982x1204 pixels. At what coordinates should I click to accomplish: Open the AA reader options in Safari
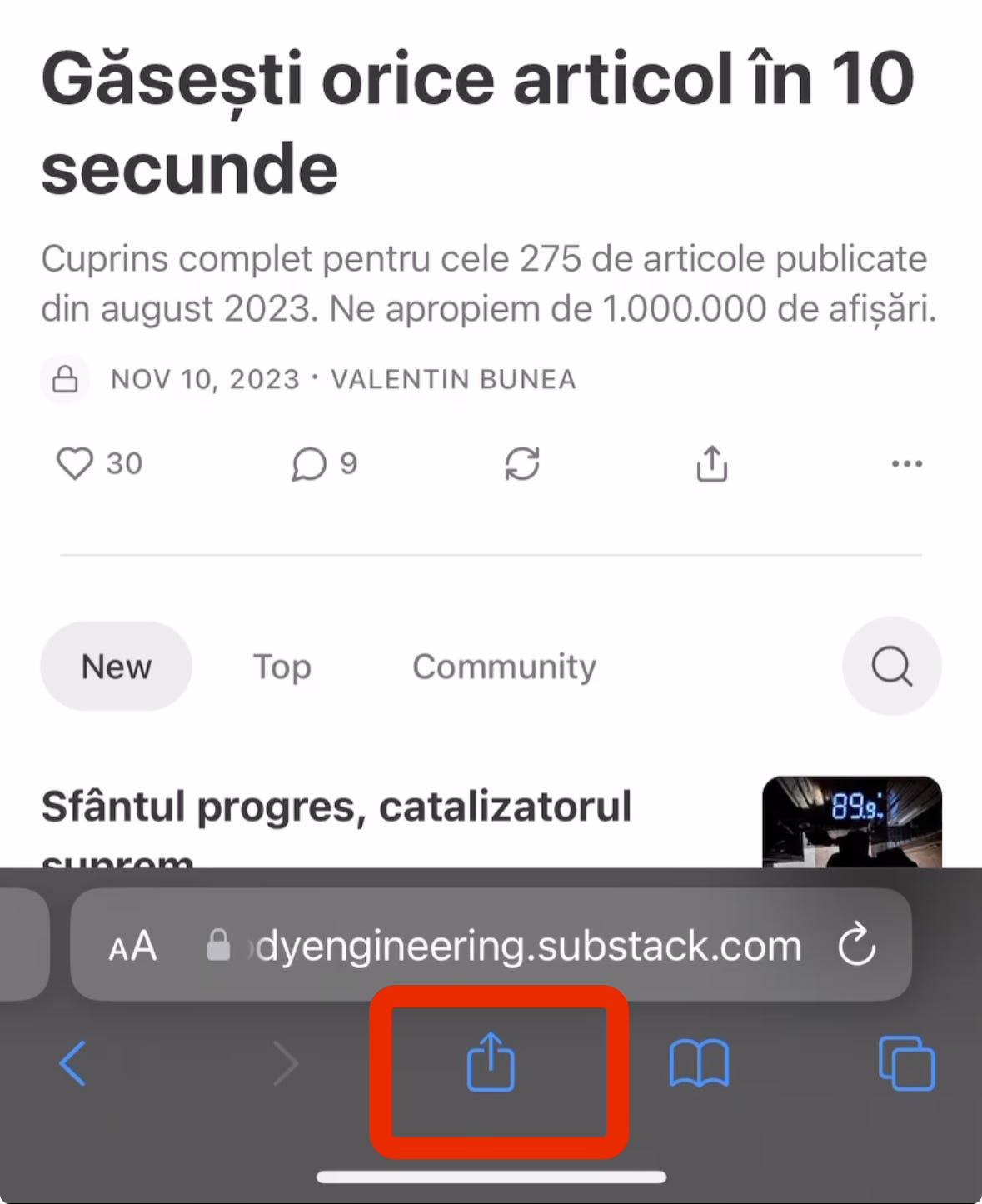click(132, 946)
